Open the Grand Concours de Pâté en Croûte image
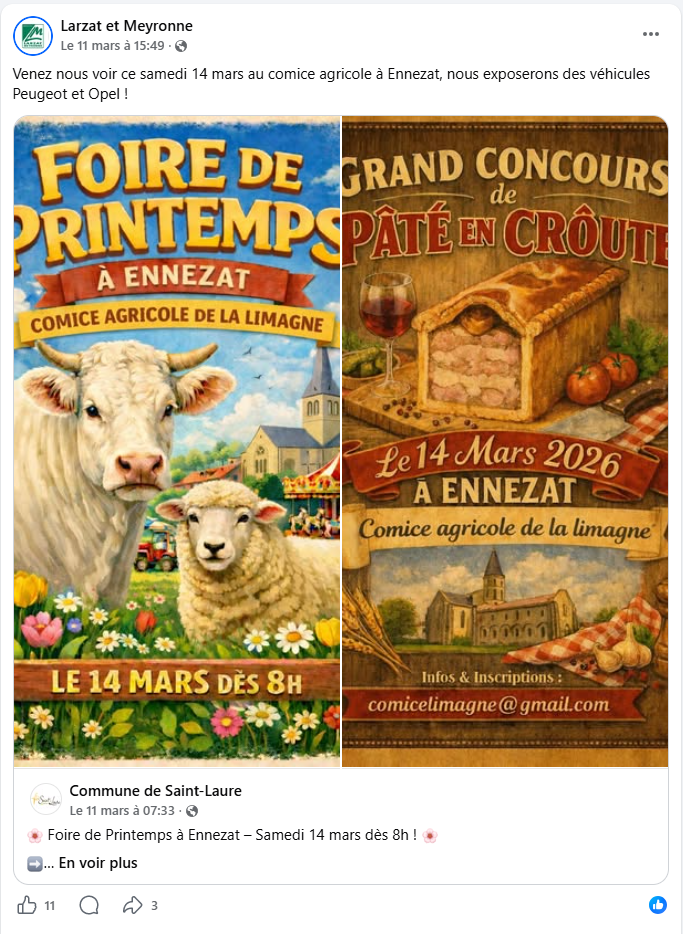 click(x=505, y=441)
